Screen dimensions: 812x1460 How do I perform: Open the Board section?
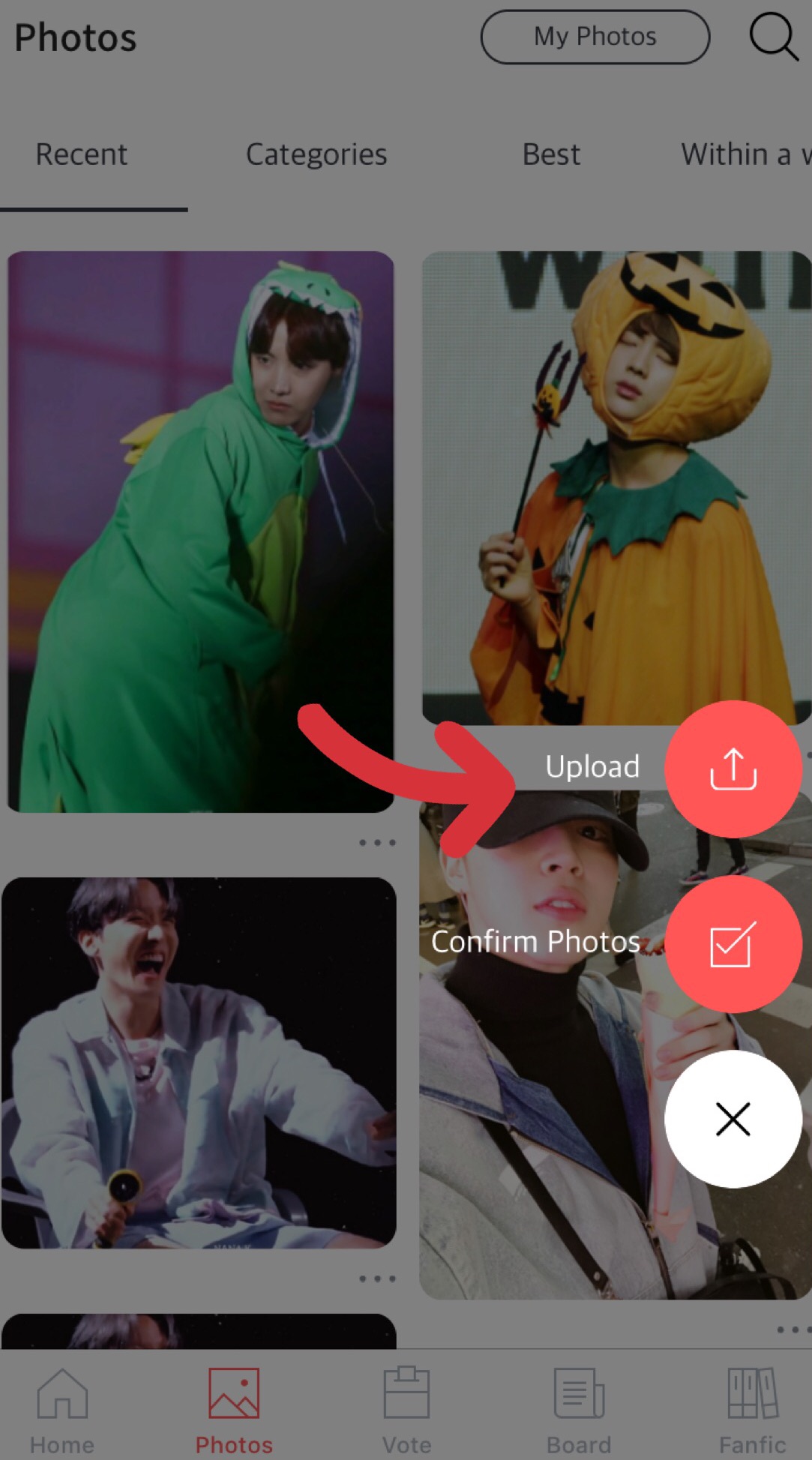(x=579, y=1410)
